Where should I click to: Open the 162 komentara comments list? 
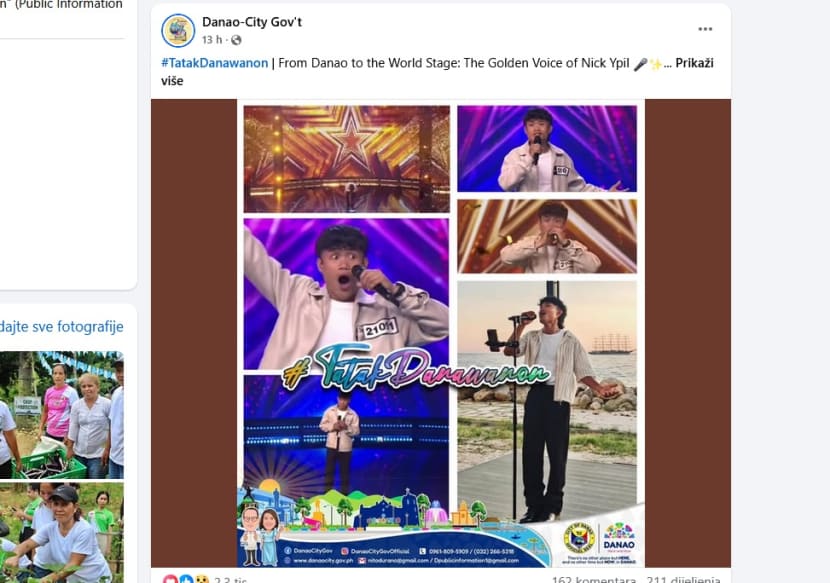(592, 579)
